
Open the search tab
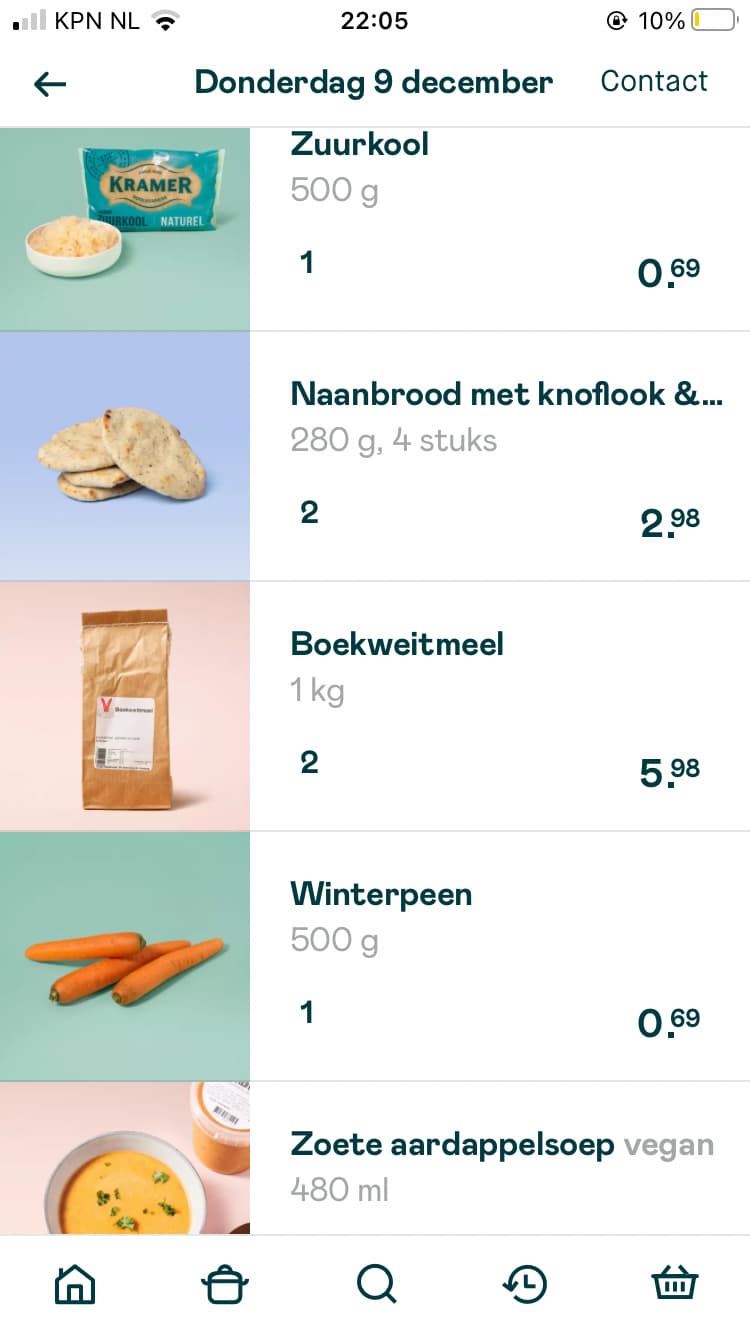pos(376,1284)
